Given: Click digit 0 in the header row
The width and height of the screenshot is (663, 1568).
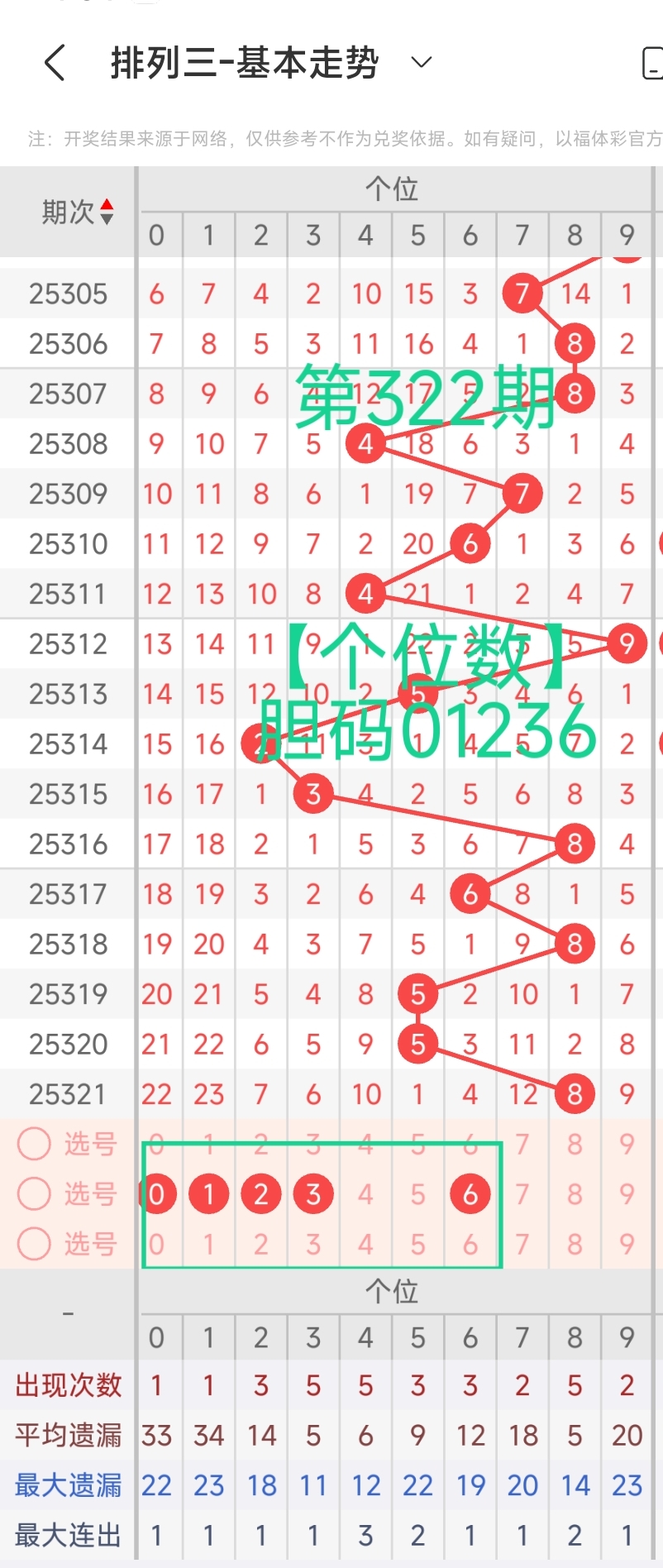Looking at the screenshot, I should (x=158, y=236).
